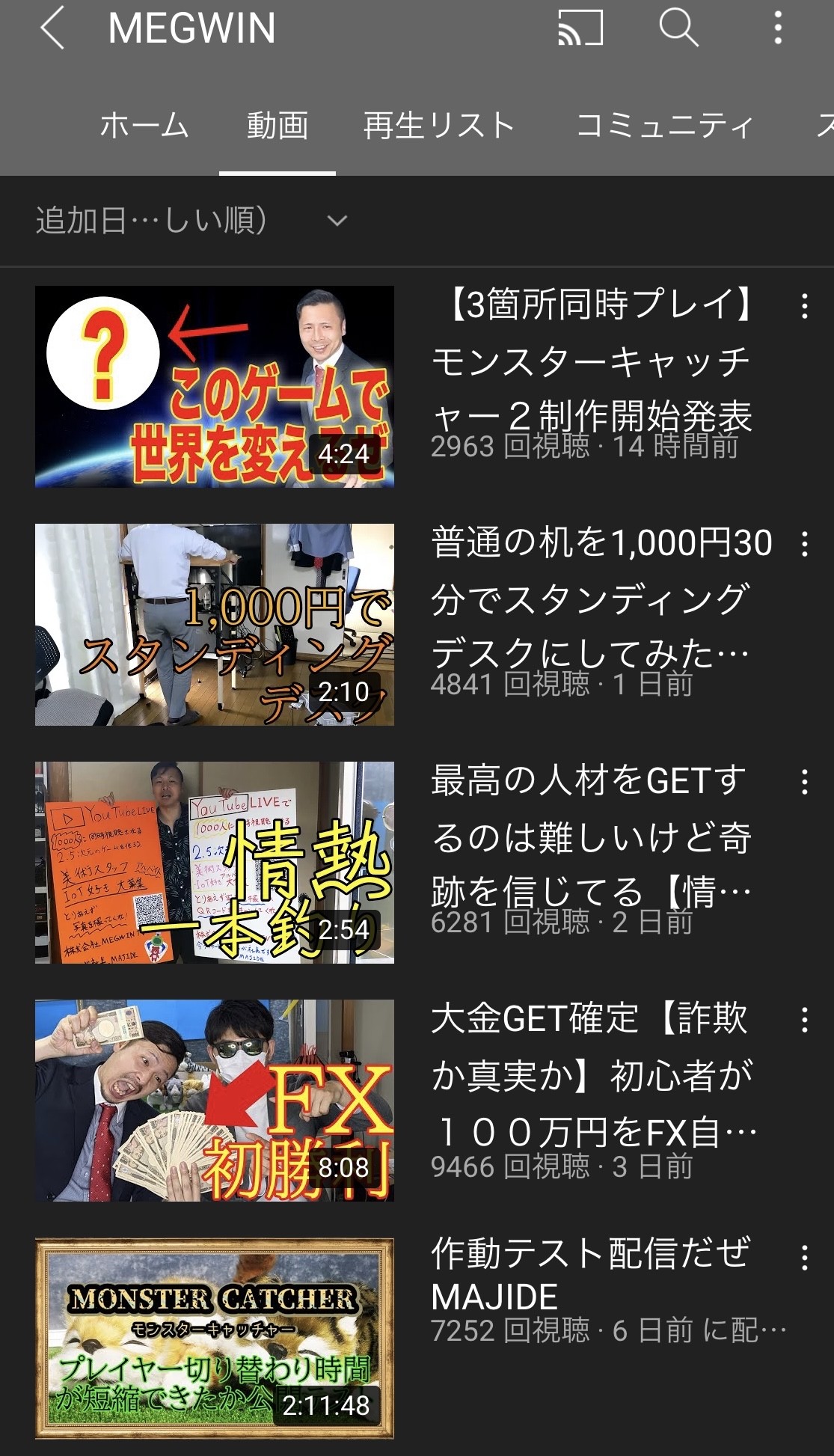Image resolution: width=834 pixels, height=1456 pixels.
Task: Search within the MEGWIN channel
Action: coord(678,28)
